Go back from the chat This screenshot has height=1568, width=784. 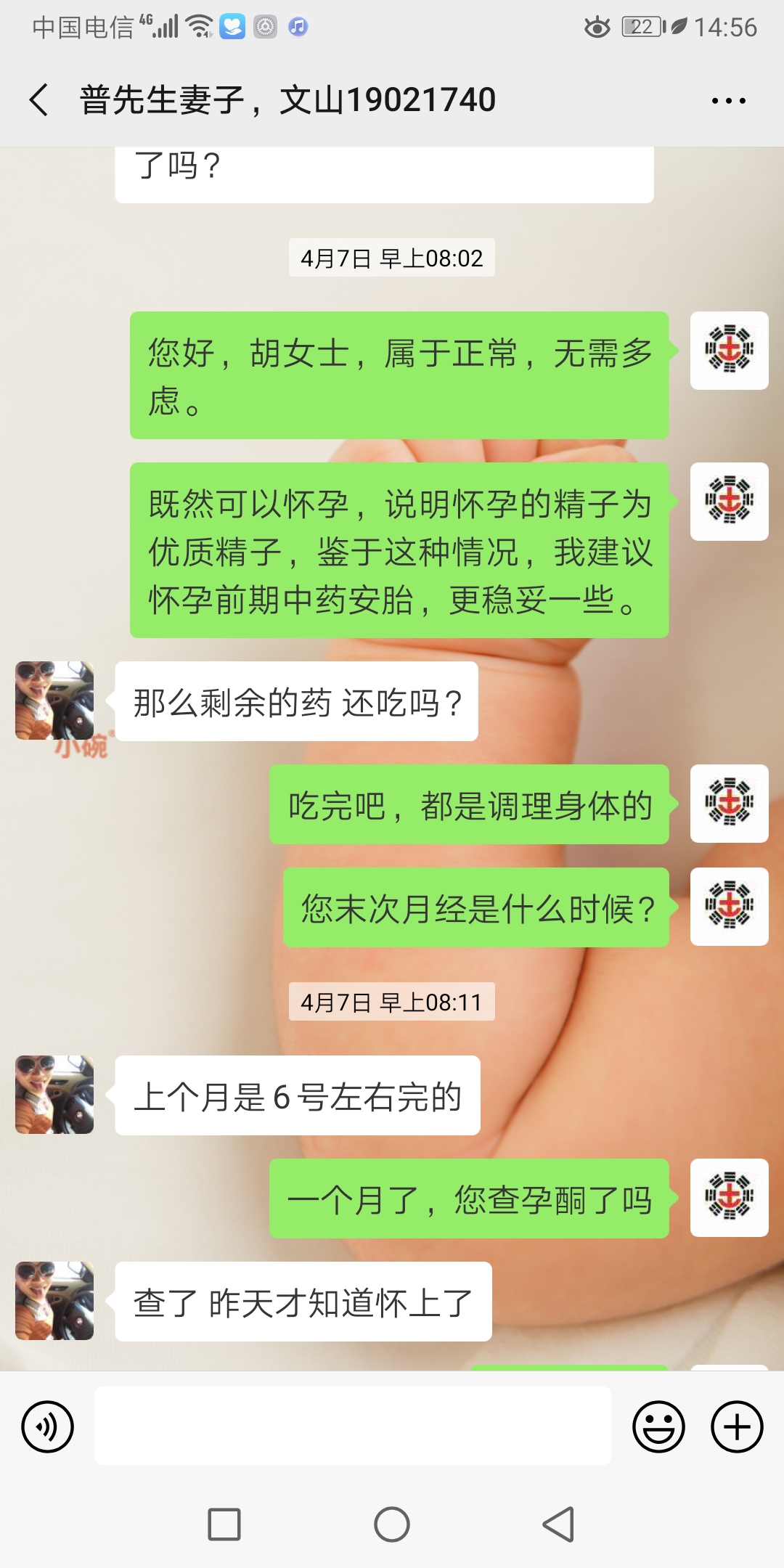coord(39,99)
